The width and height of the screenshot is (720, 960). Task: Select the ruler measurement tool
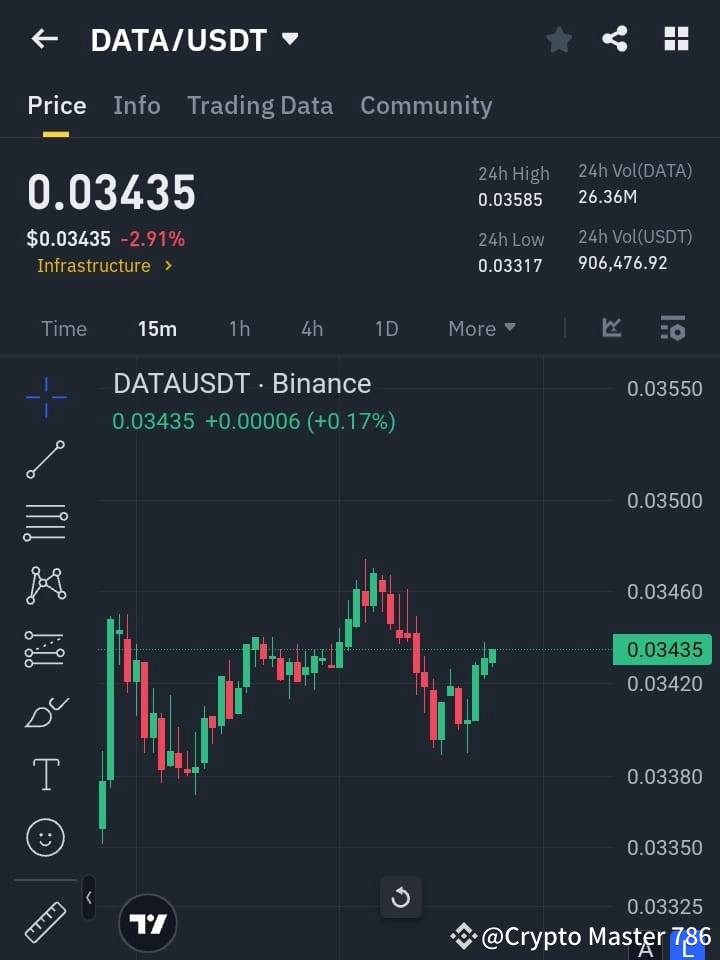45,922
